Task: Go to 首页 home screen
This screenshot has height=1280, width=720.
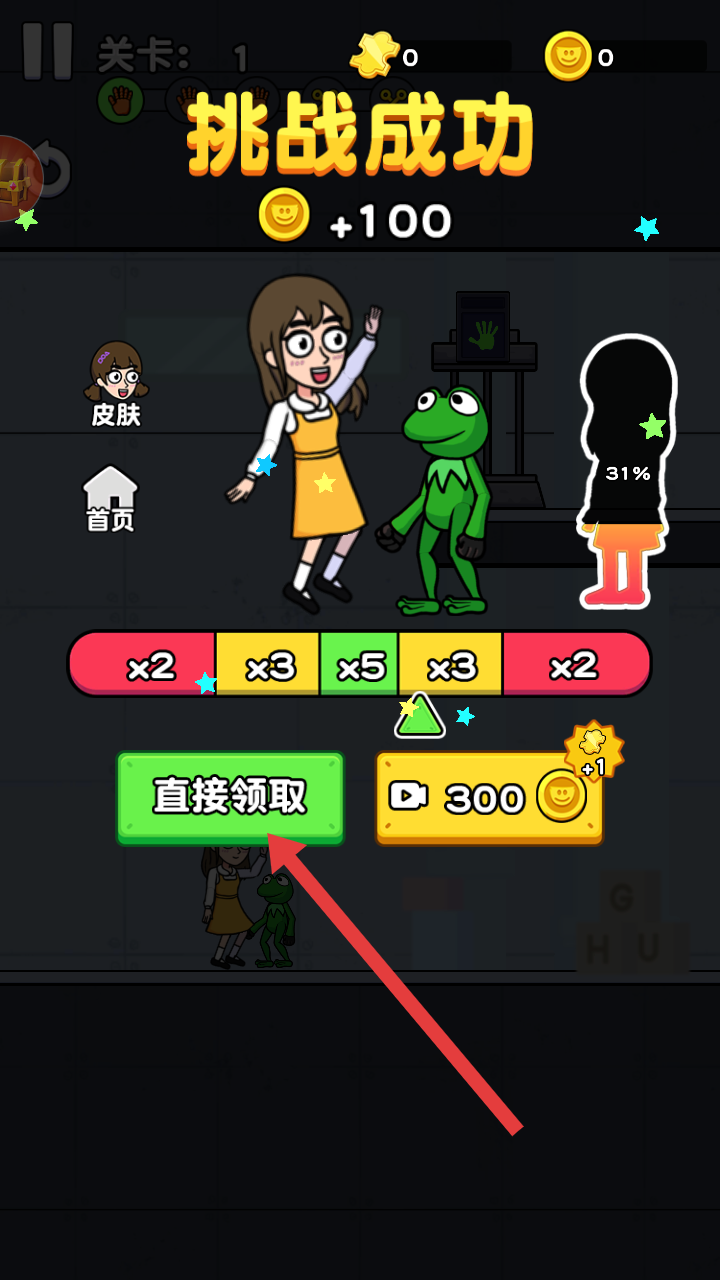Action: (x=110, y=498)
